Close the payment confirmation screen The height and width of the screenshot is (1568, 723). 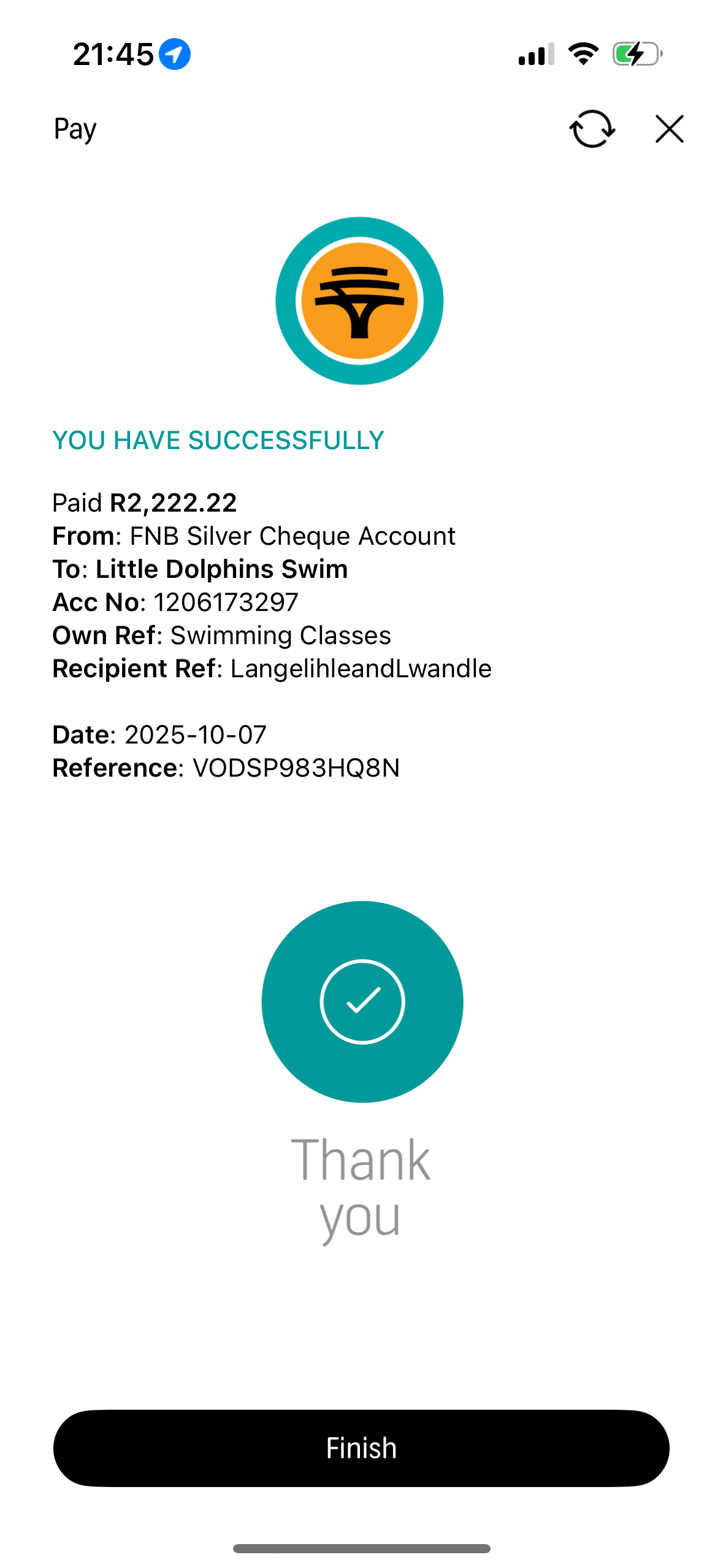coord(669,129)
